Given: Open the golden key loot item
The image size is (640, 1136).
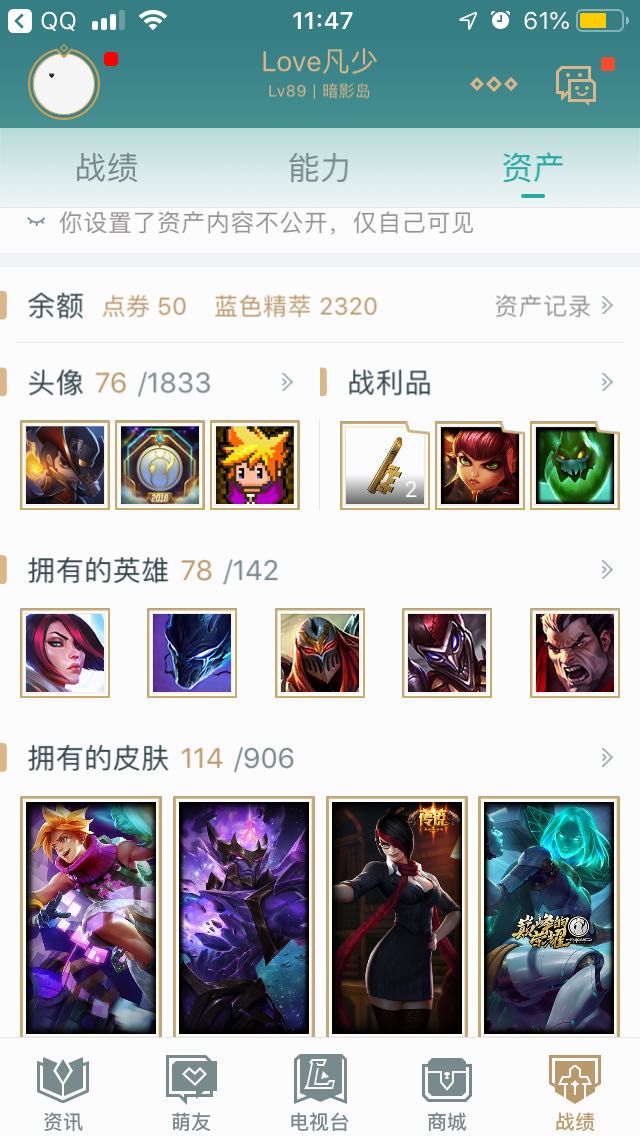Looking at the screenshot, I should [x=385, y=465].
